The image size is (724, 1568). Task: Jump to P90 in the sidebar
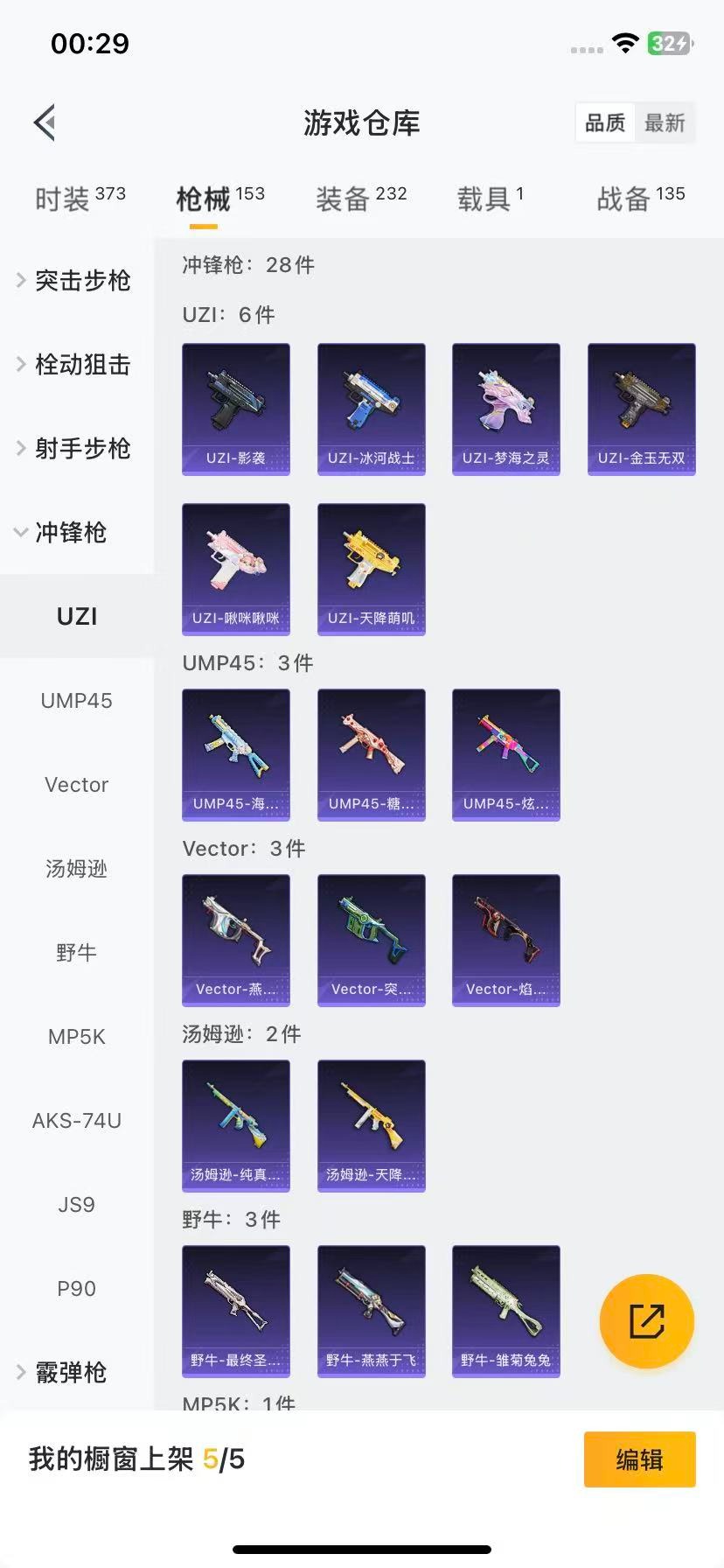click(77, 1289)
